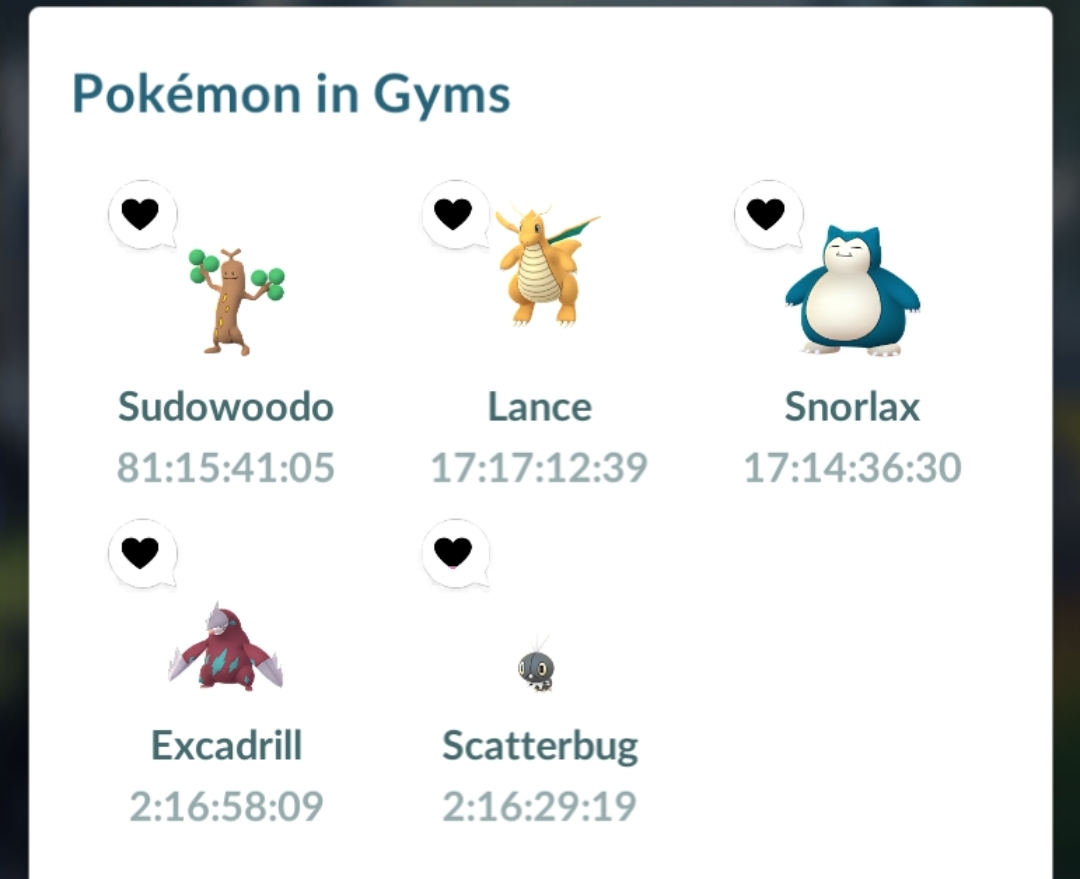1080x879 pixels.
Task: Open the Sudowoodo gym Pokémon
Action: (x=233, y=302)
